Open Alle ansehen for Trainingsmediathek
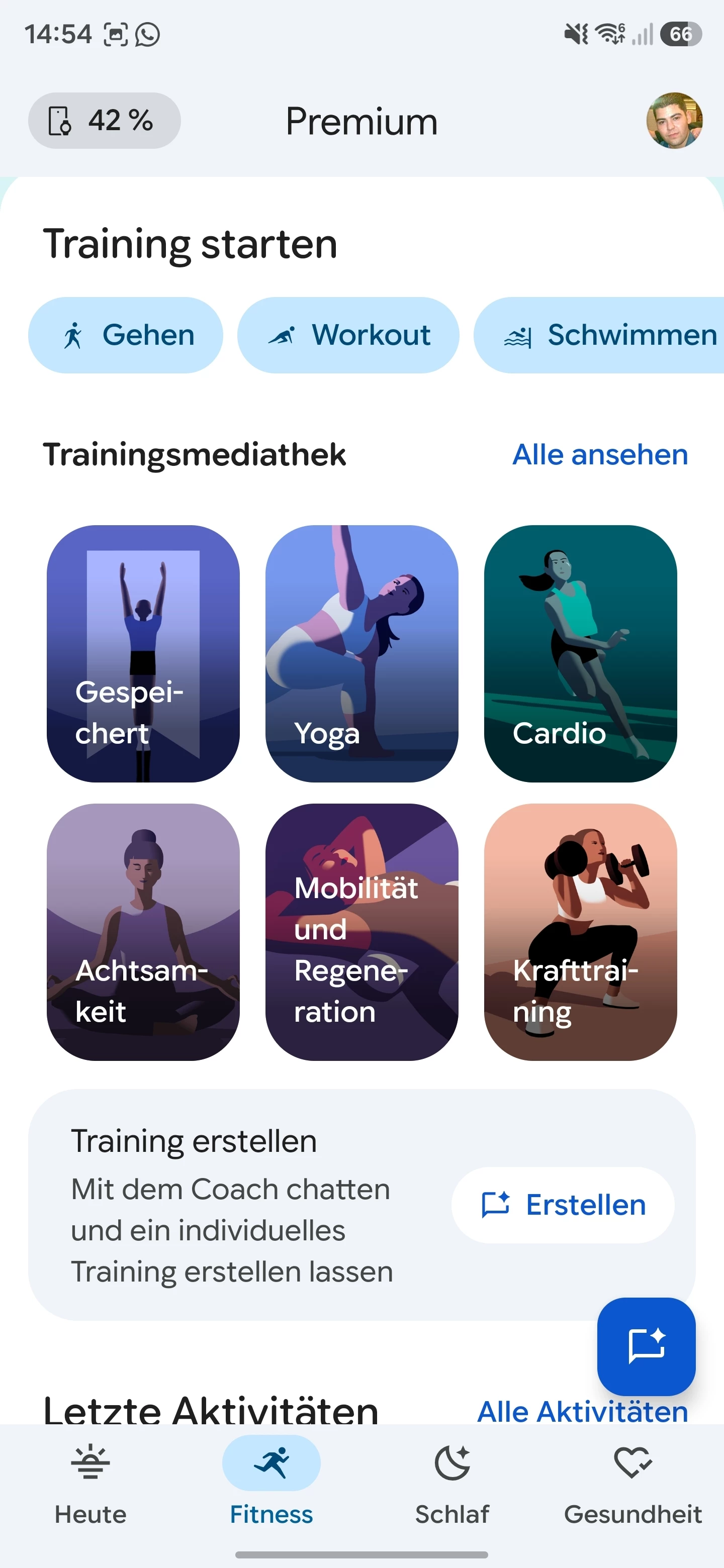The width and height of the screenshot is (724, 1568). tap(600, 455)
